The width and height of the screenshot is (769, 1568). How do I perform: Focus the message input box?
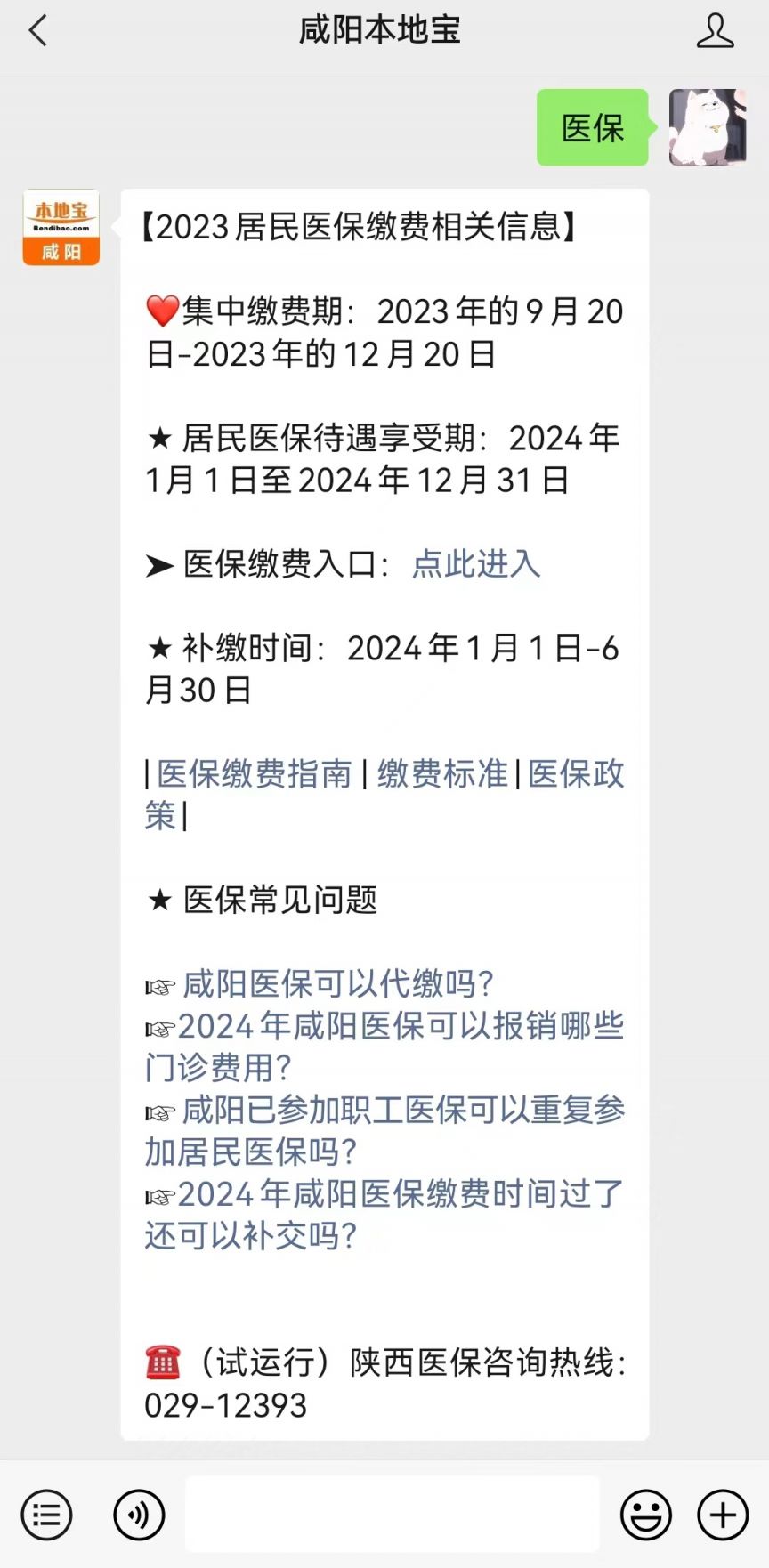[393, 1514]
